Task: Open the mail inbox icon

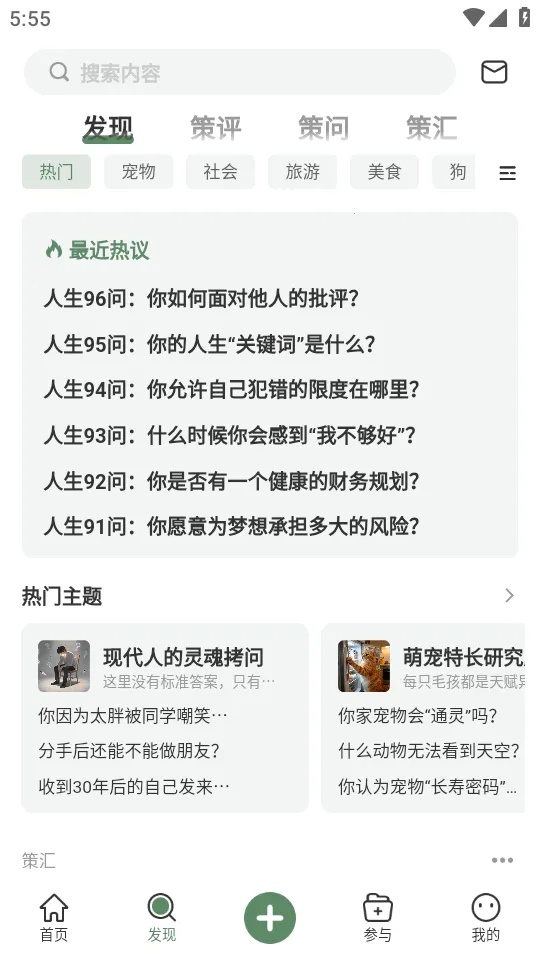Action: tap(494, 72)
